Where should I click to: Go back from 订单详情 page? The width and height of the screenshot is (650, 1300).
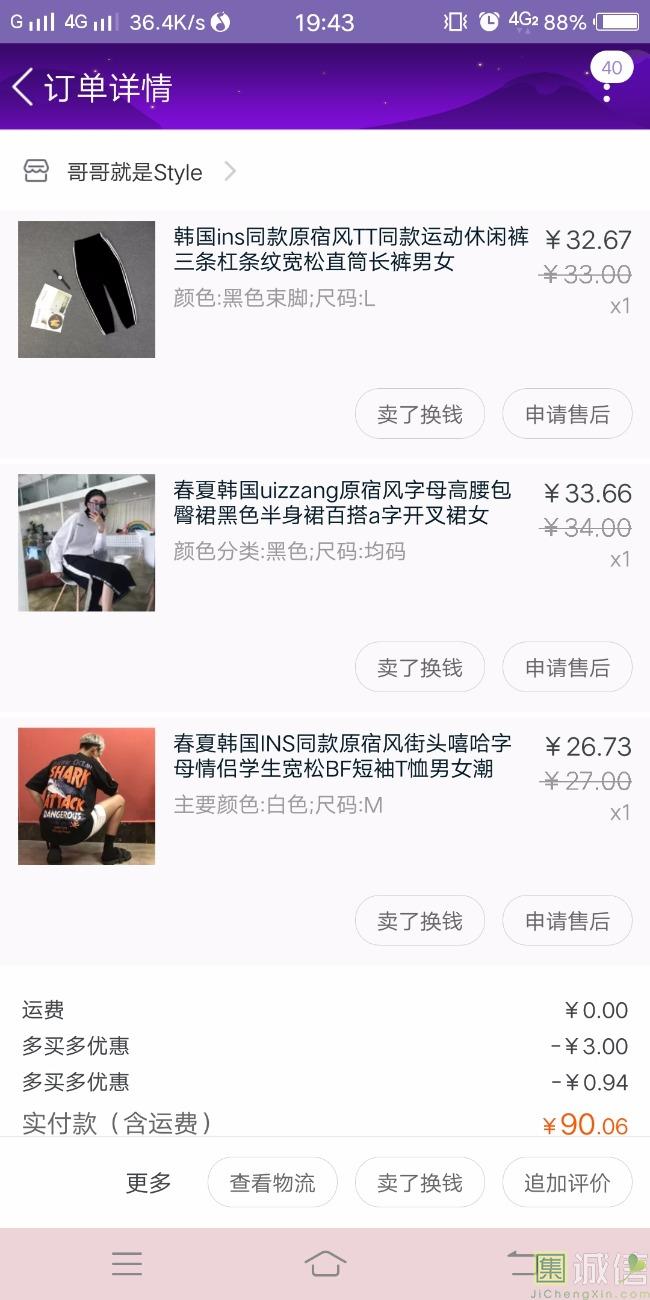(x=24, y=87)
